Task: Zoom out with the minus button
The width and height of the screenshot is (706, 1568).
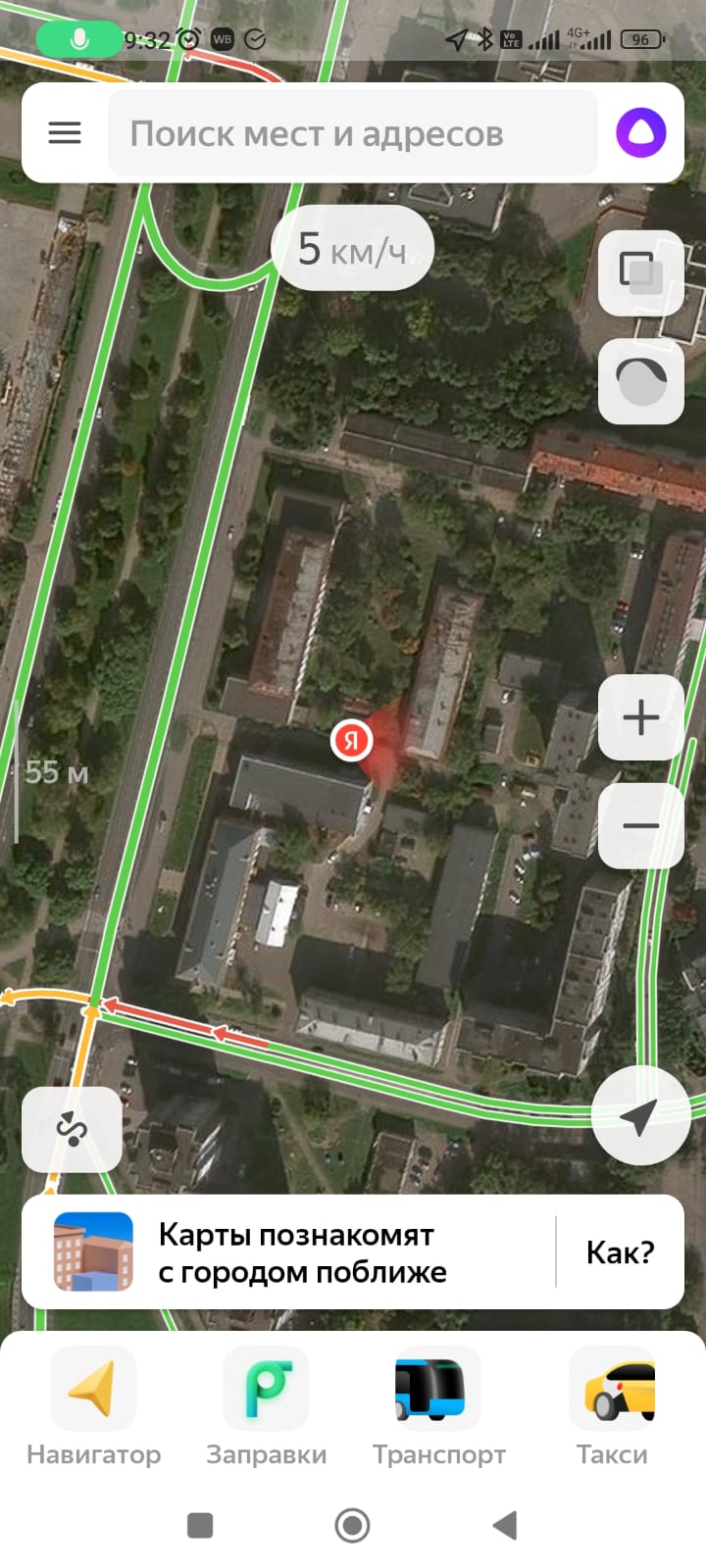Action: [x=640, y=825]
